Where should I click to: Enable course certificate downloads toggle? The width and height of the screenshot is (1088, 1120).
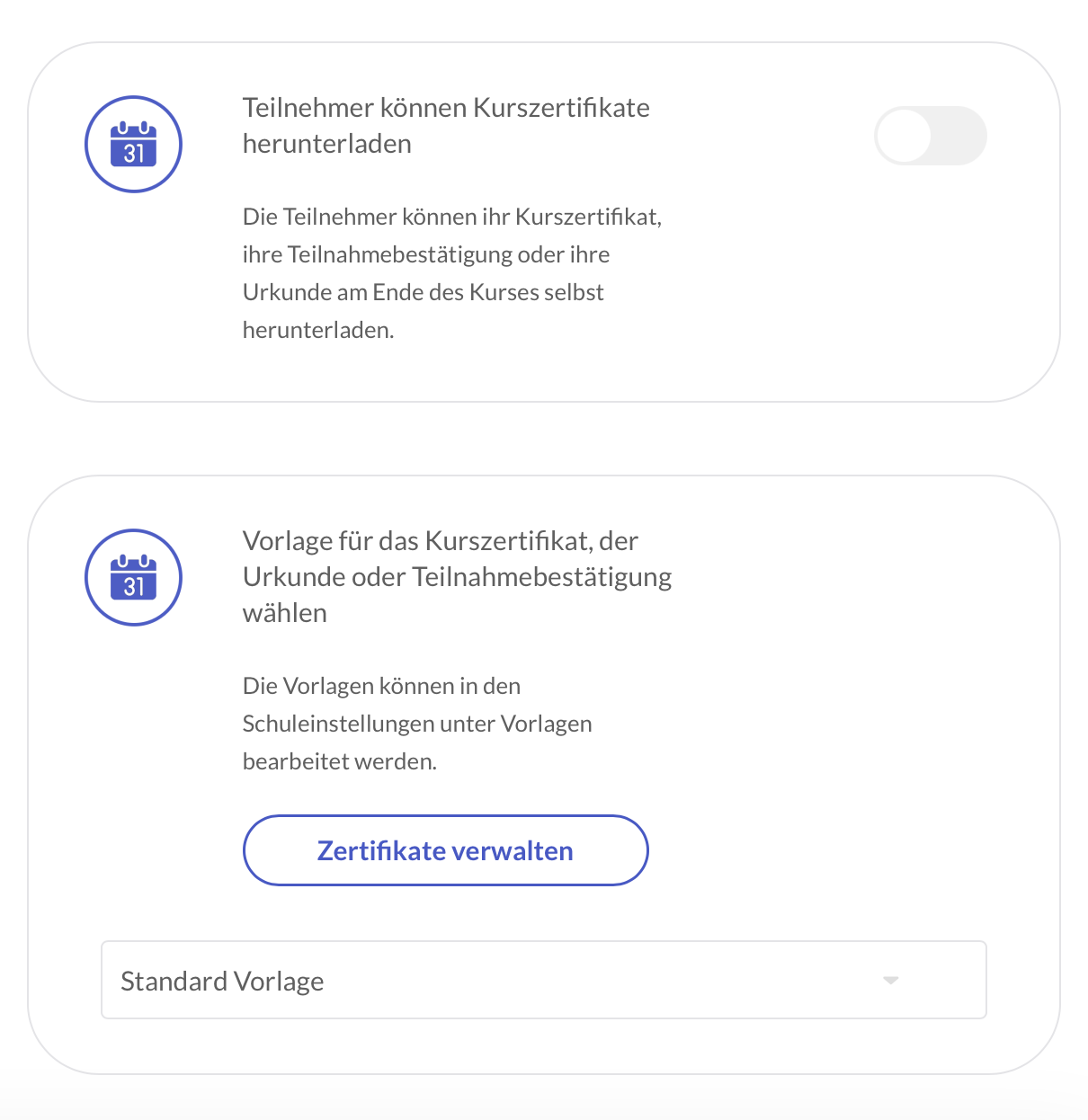(x=930, y=137)
